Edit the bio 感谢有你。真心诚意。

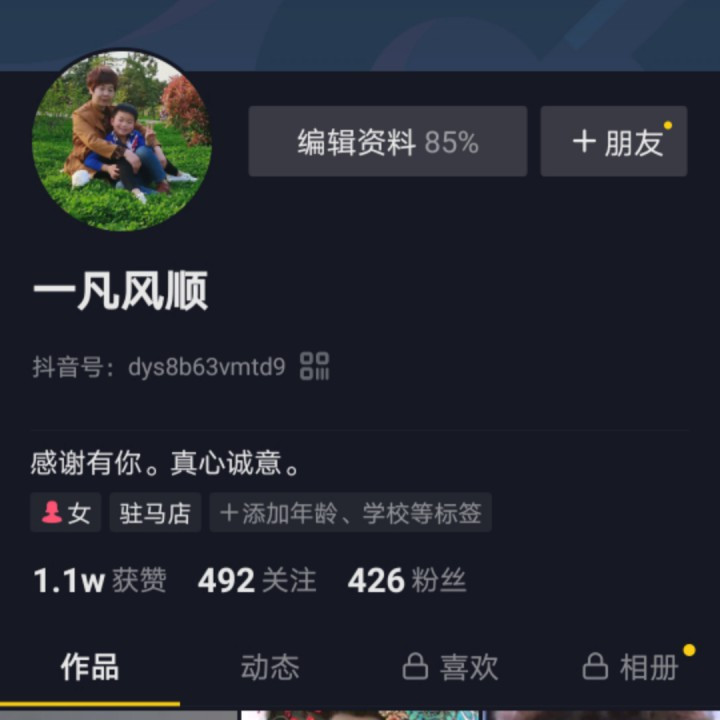(x=166, y=464)
